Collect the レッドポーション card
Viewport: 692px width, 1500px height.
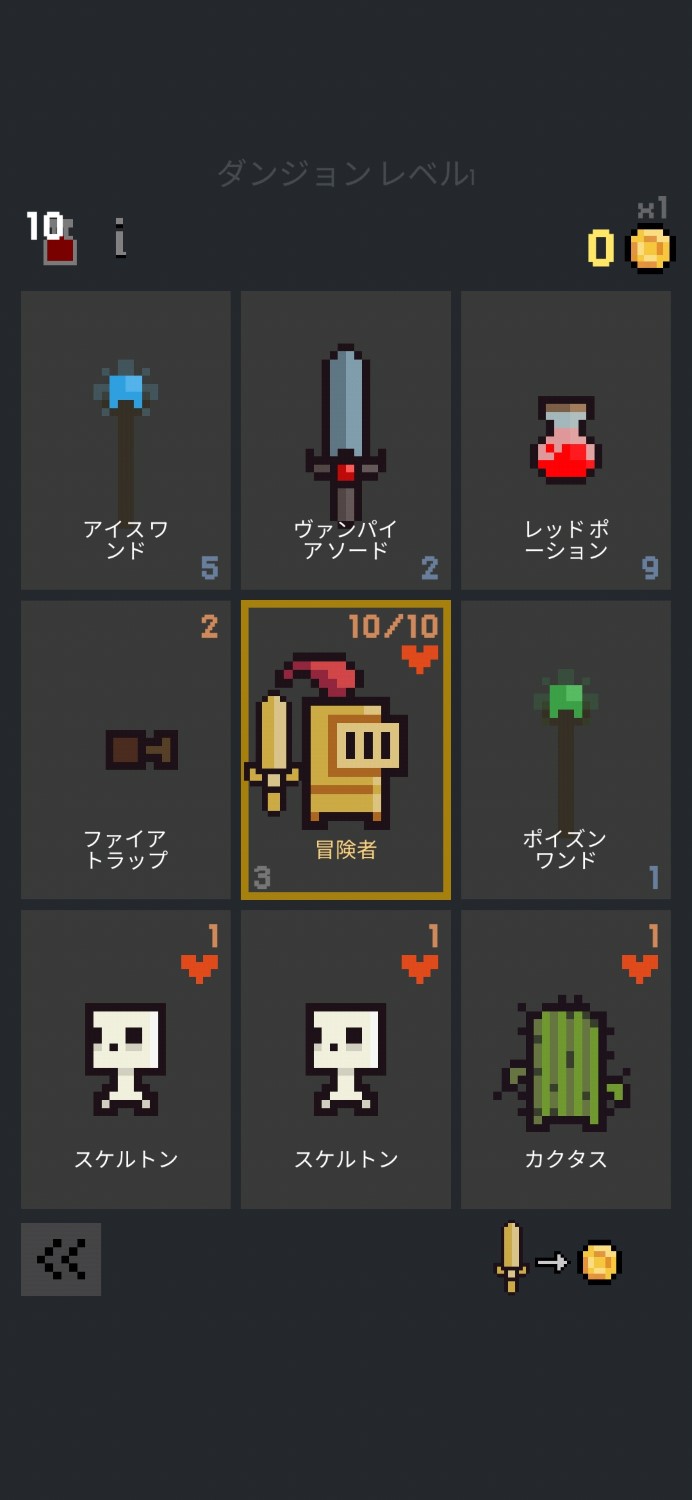[x=566, y=440]
